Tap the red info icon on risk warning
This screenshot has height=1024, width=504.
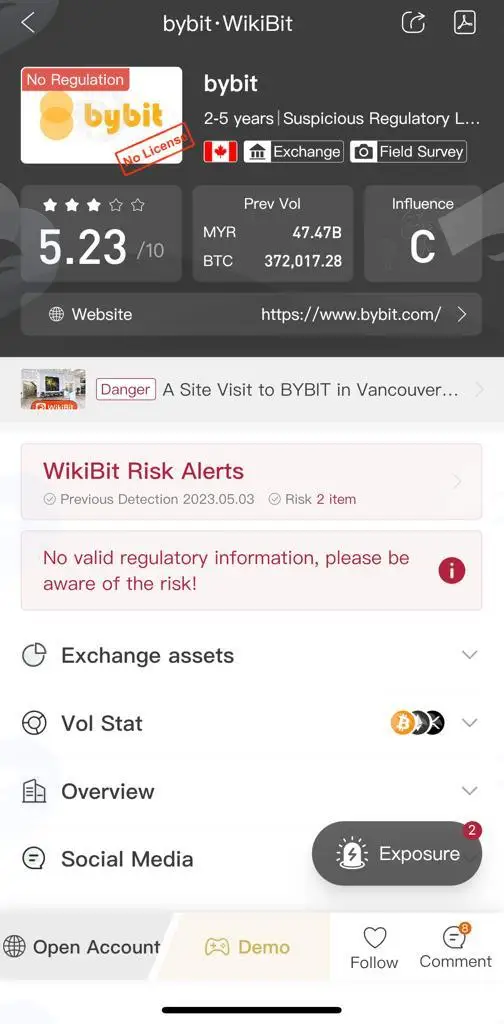coord(452,571)
